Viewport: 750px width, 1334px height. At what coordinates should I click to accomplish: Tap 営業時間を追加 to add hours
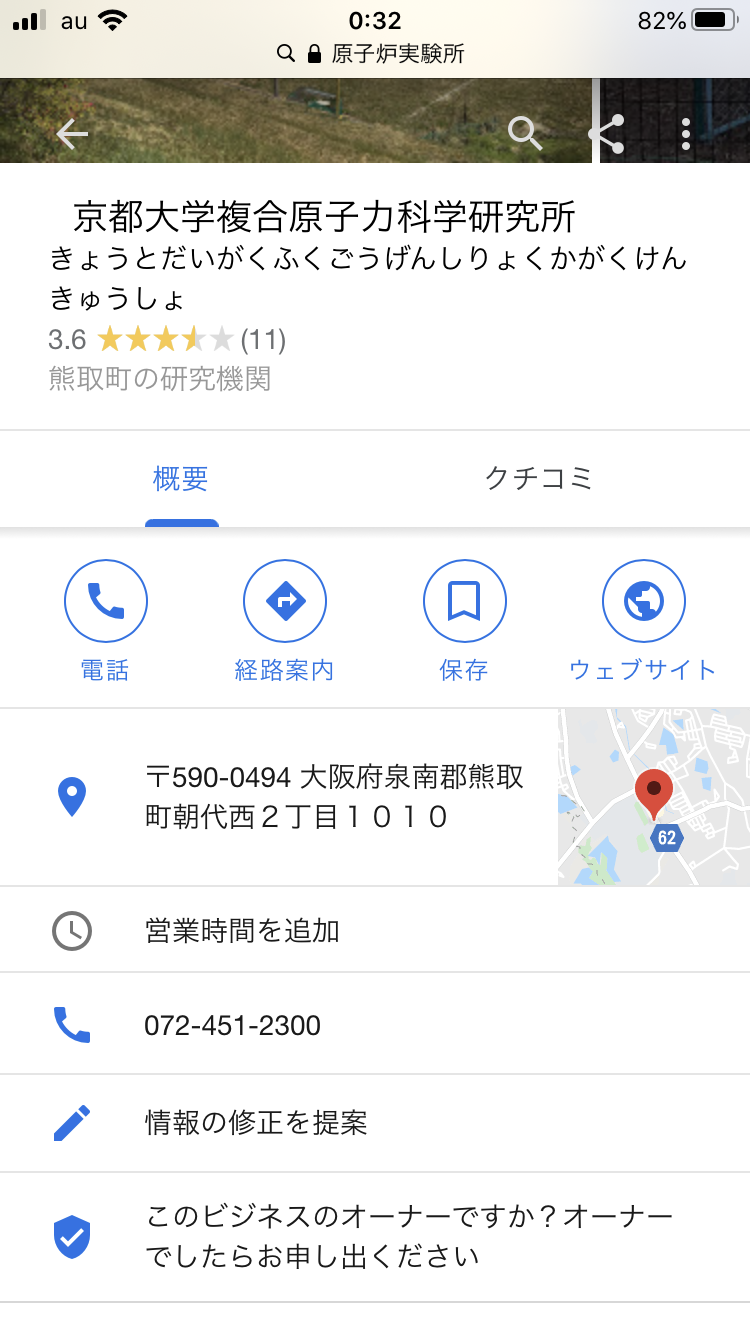tap(243, 931)
